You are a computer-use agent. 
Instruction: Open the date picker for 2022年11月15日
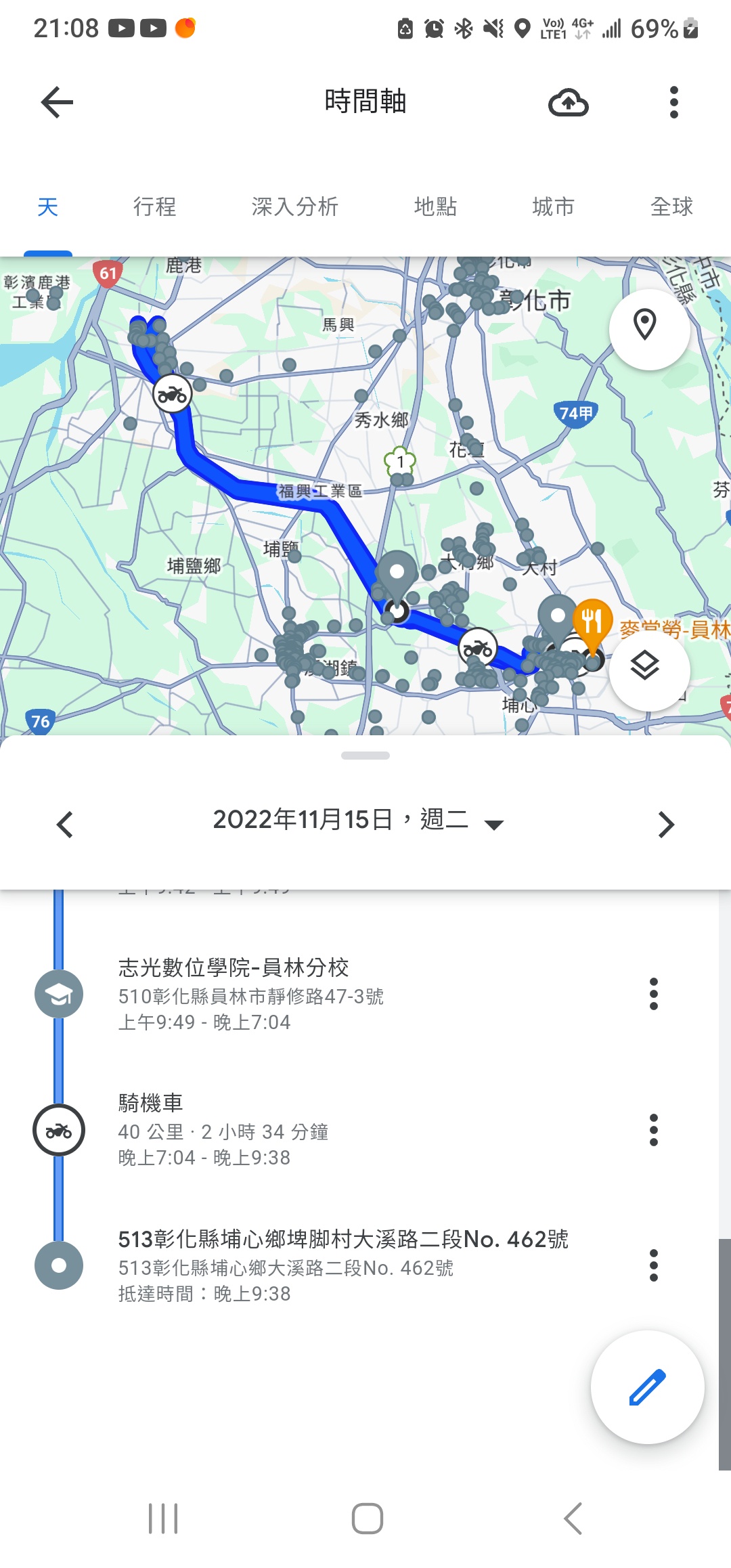359,821
